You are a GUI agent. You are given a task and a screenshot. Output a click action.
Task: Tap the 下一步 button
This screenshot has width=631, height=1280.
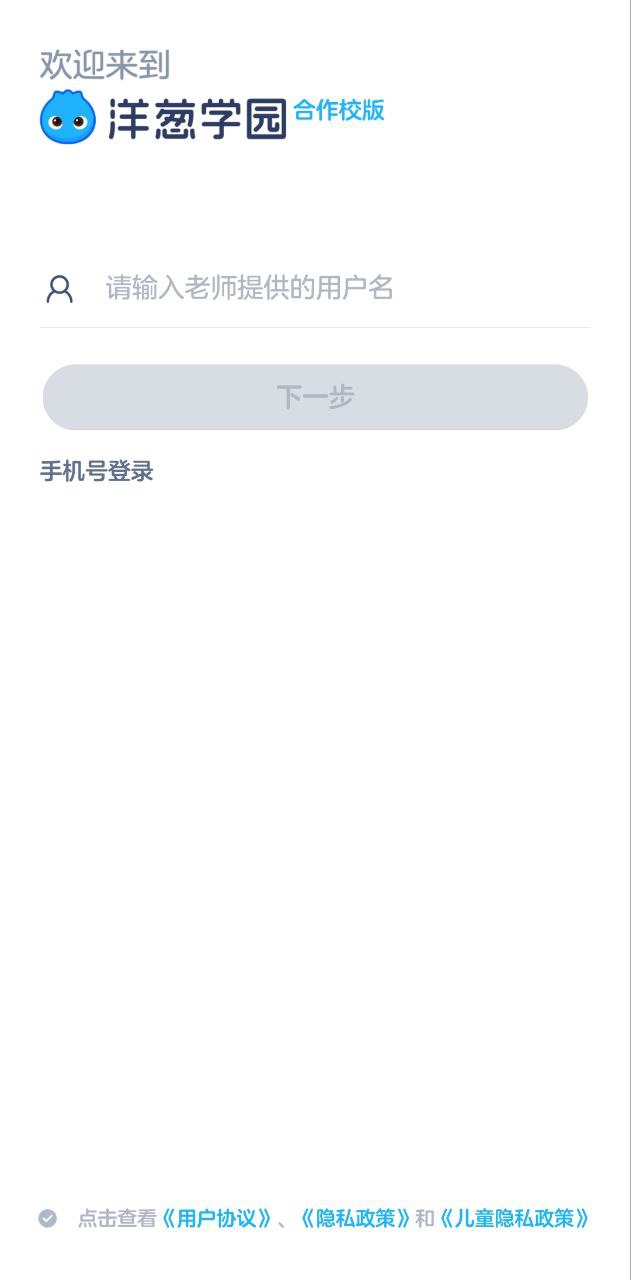(x=315, y=397)
